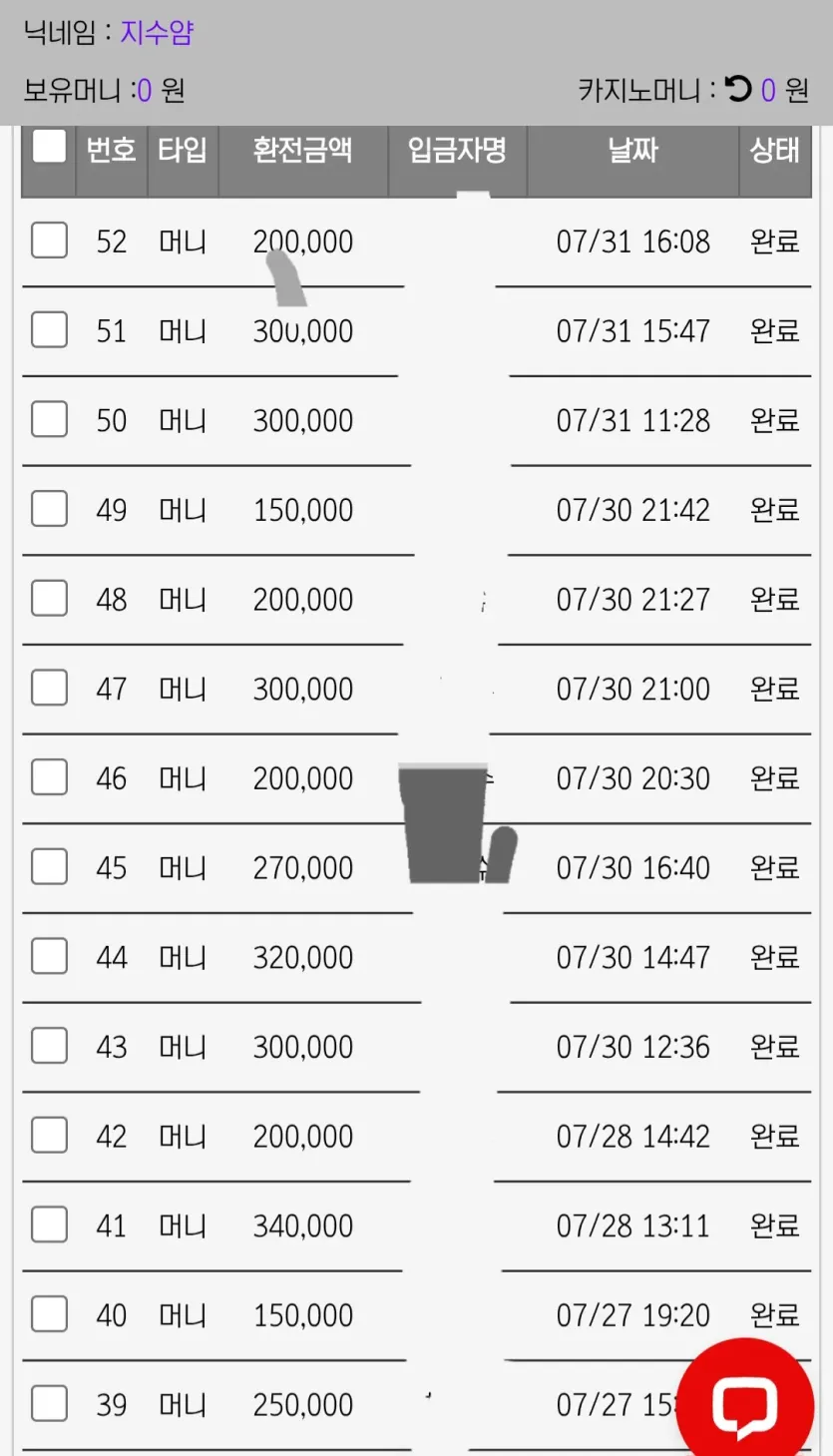Select the checkbox of row 44
833x1456 pixels.
[x=49, y=956]
